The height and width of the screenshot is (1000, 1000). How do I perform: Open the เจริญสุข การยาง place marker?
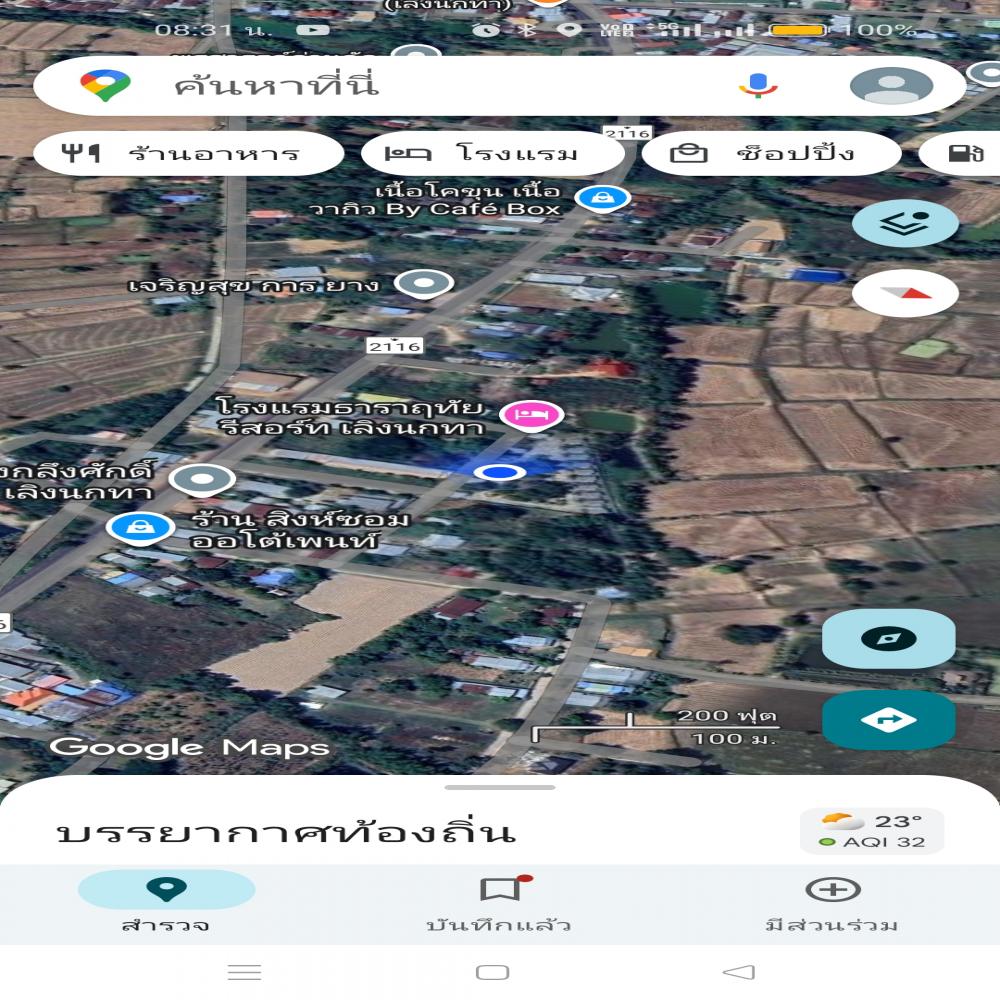click(x=423, y=284)
